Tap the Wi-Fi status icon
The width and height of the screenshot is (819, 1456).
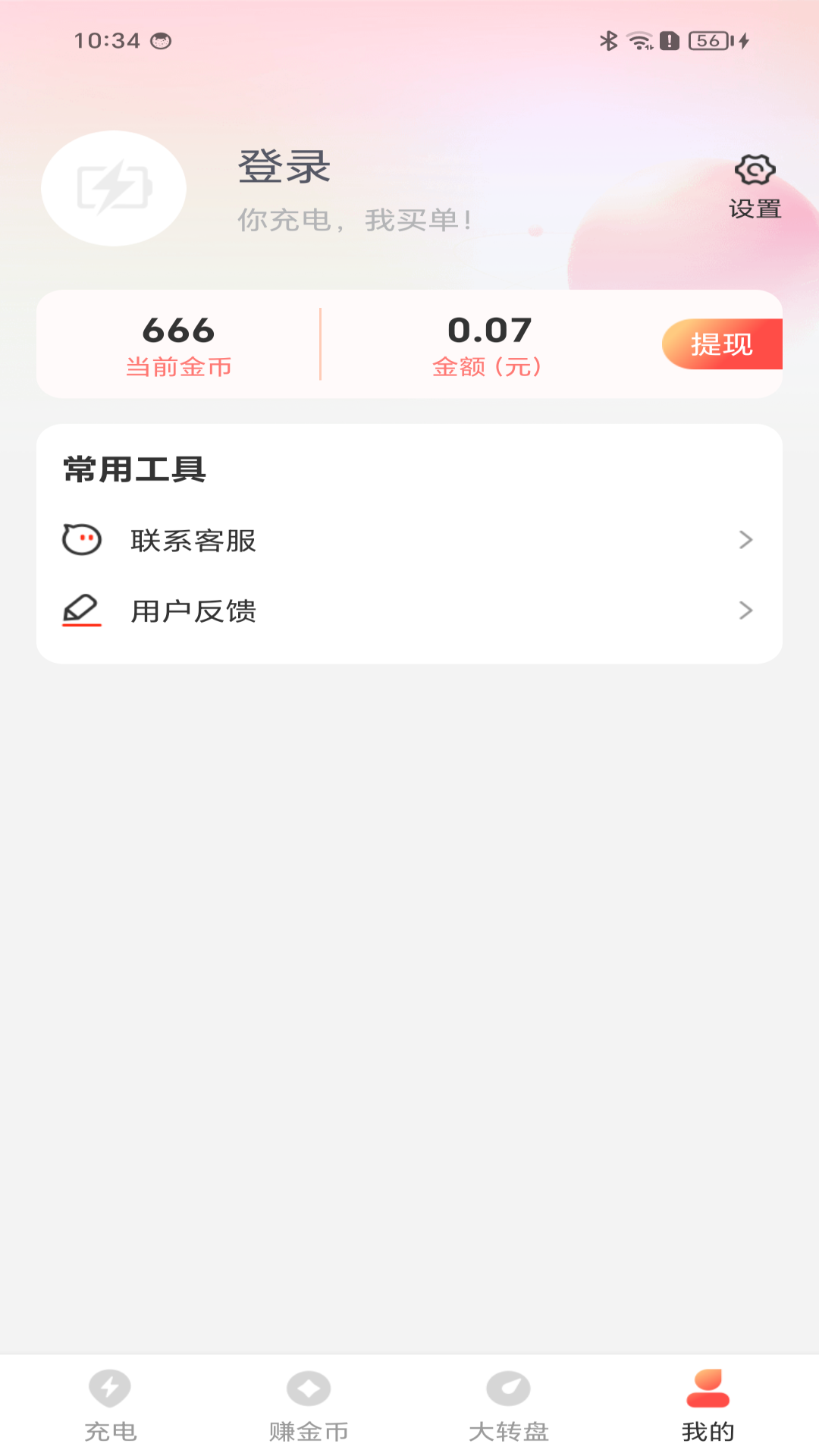tap(639, 40)
